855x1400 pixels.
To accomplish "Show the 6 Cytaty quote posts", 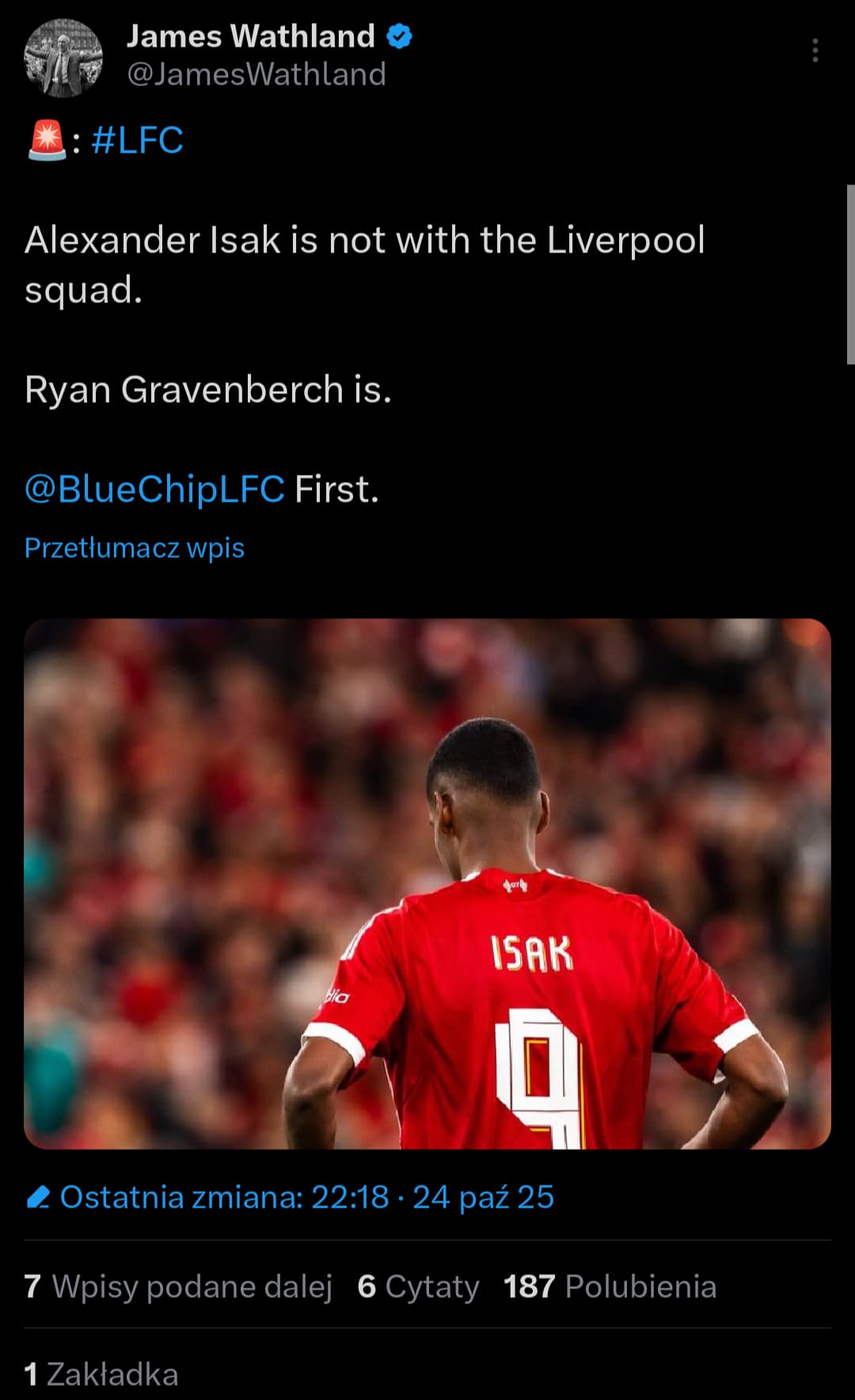I will pyautogui.click(x=418, y=1286).
